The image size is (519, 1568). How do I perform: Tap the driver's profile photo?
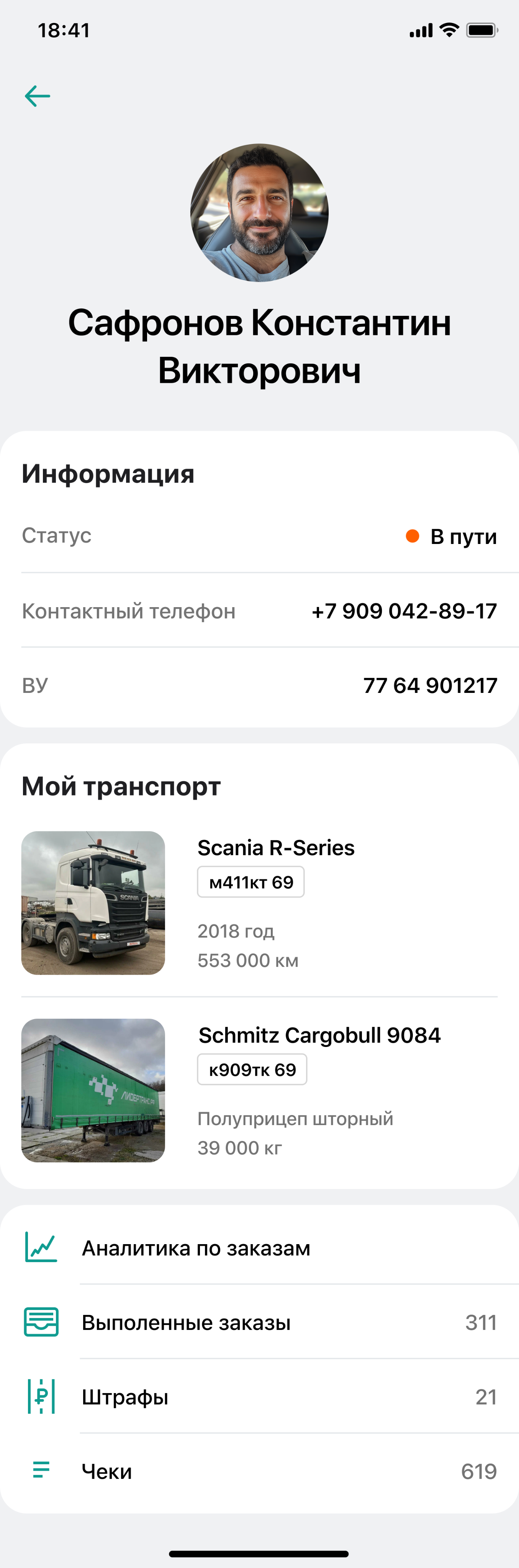click(260, 213)
